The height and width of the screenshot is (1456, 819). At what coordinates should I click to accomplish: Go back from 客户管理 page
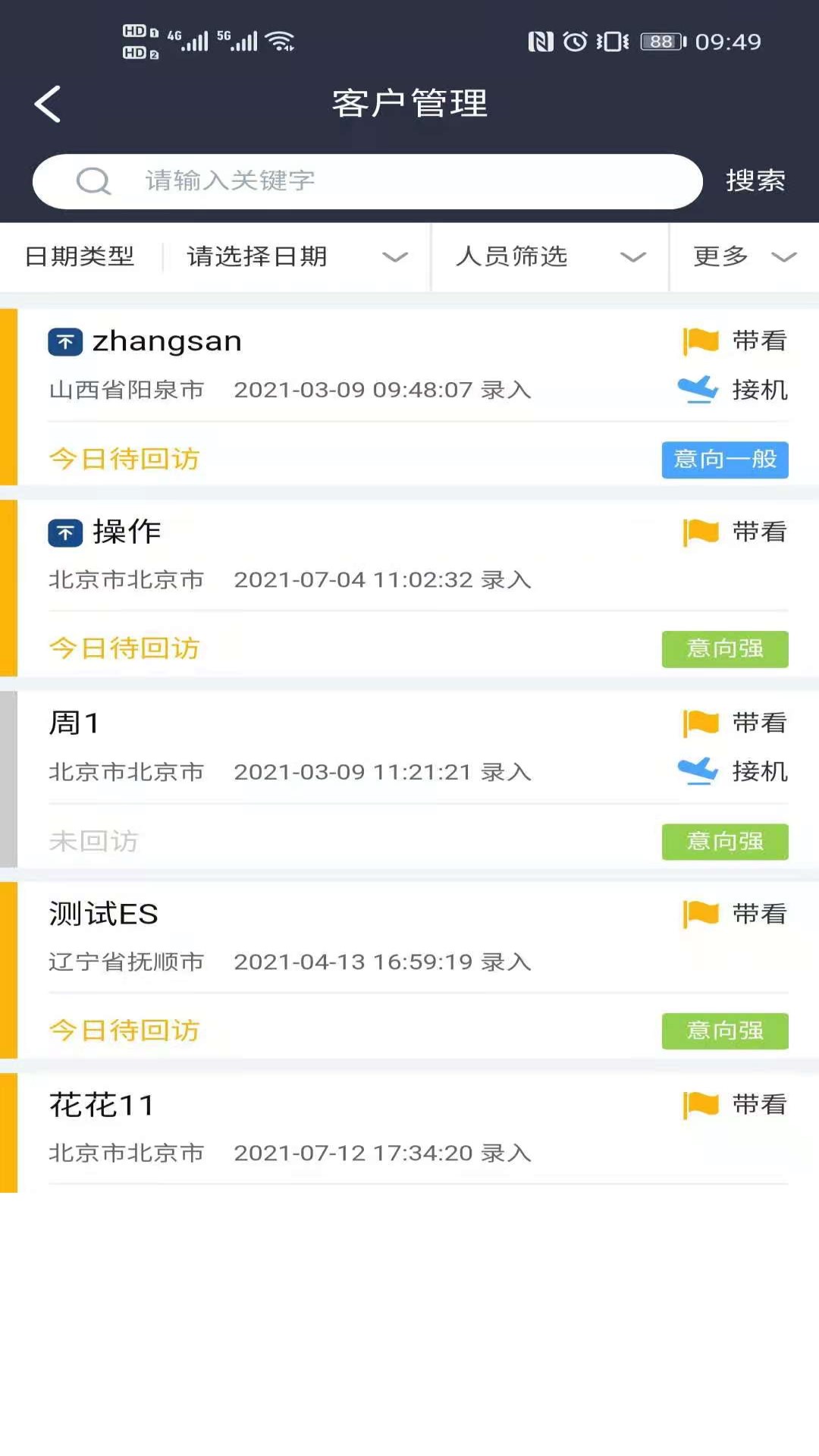pos(47,104)
